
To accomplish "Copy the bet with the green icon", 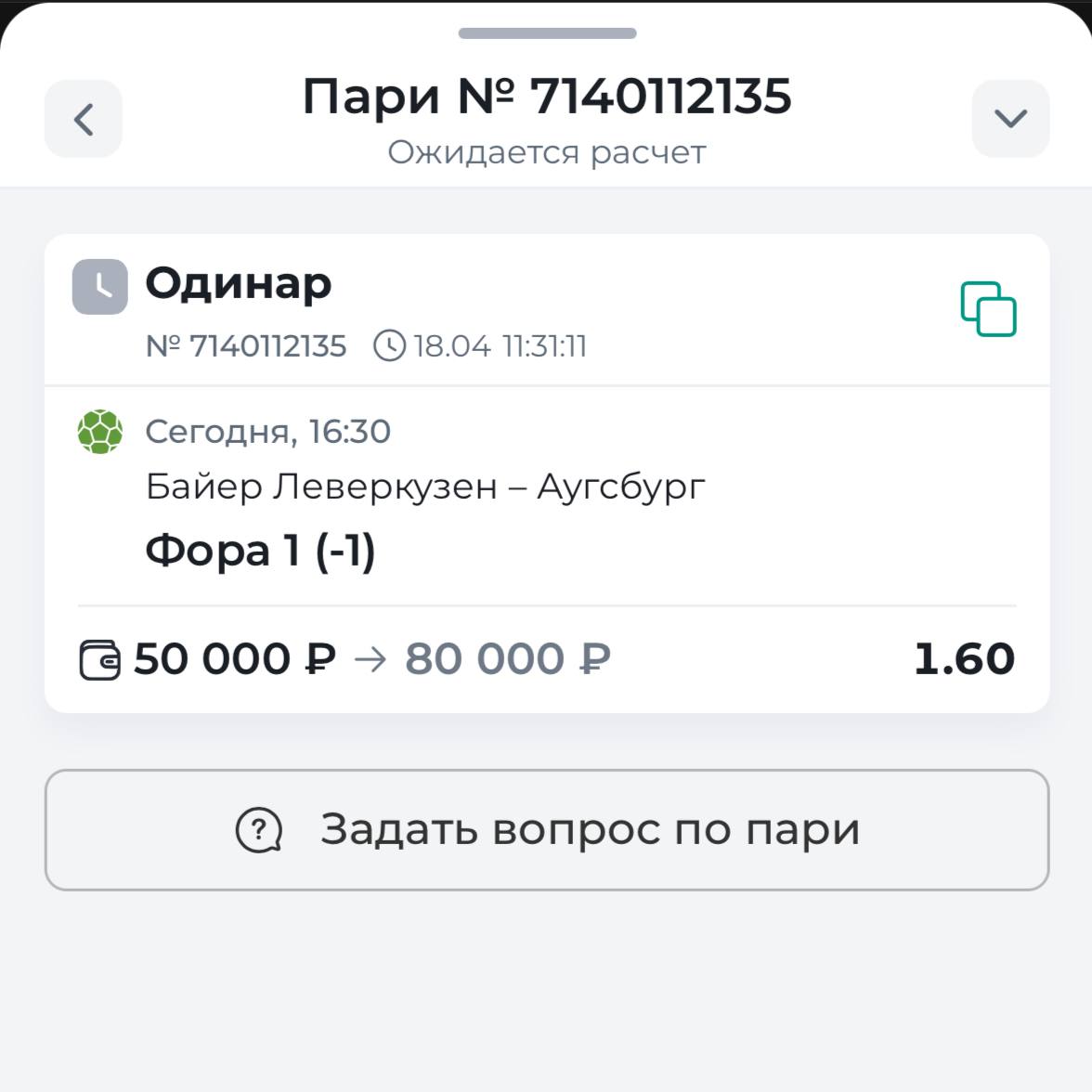I will [988, 309].
